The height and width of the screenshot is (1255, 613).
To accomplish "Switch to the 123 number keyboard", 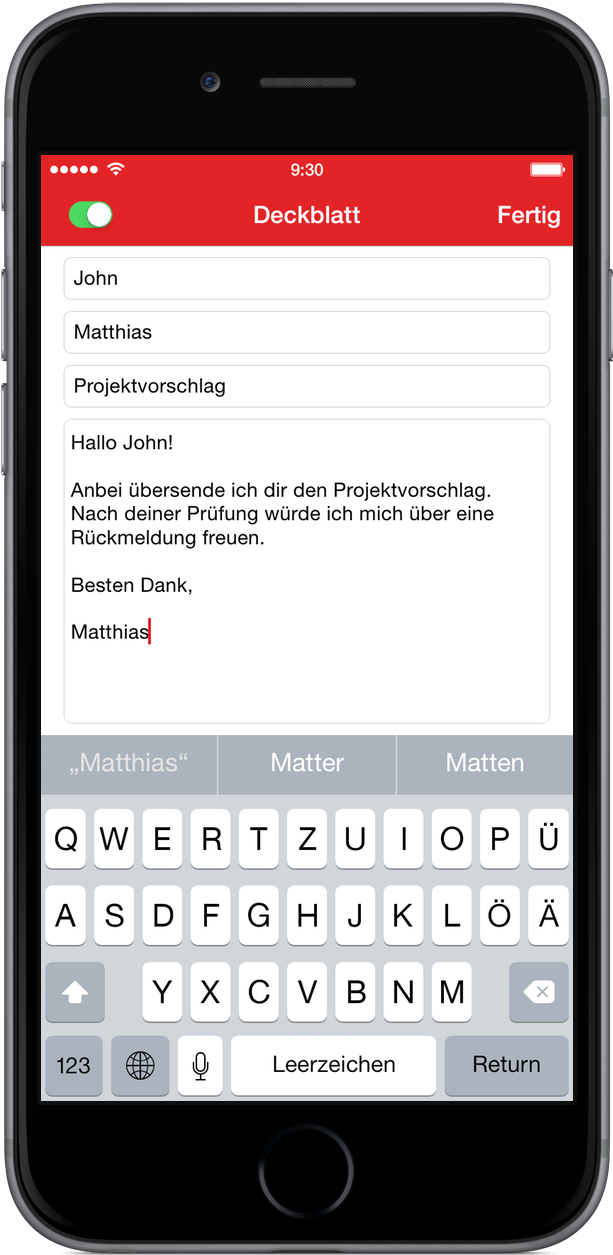I will (x=73, y=1065).
